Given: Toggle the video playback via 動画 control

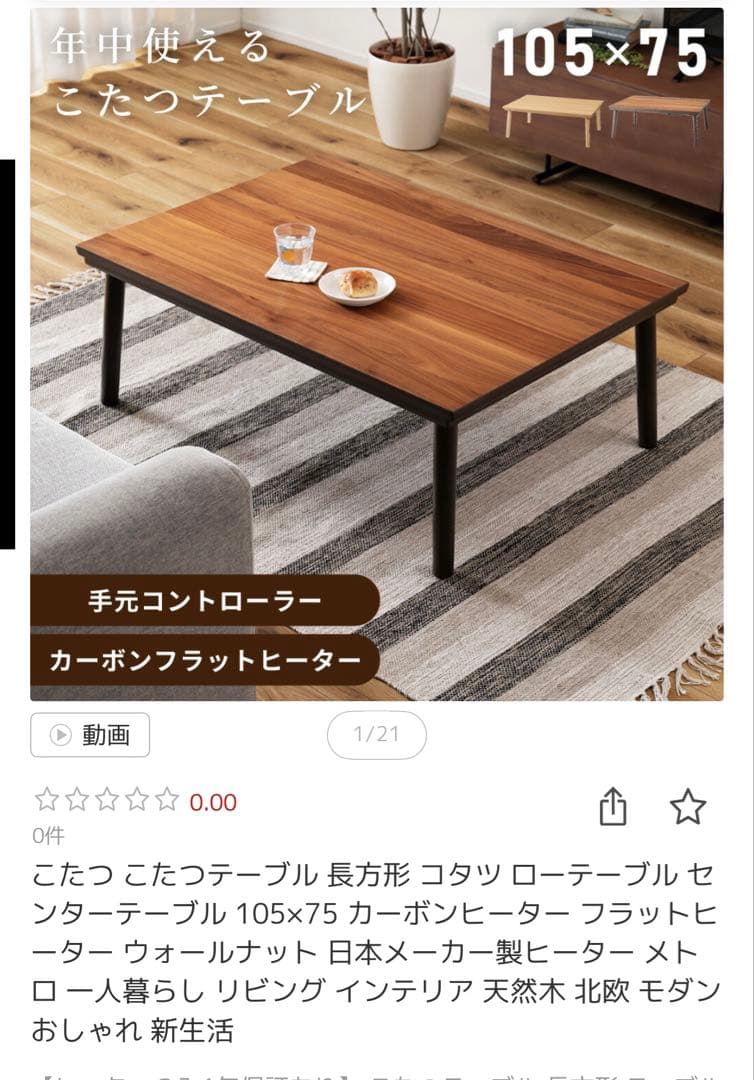Looking at the screenshot, I should (91, 736).
